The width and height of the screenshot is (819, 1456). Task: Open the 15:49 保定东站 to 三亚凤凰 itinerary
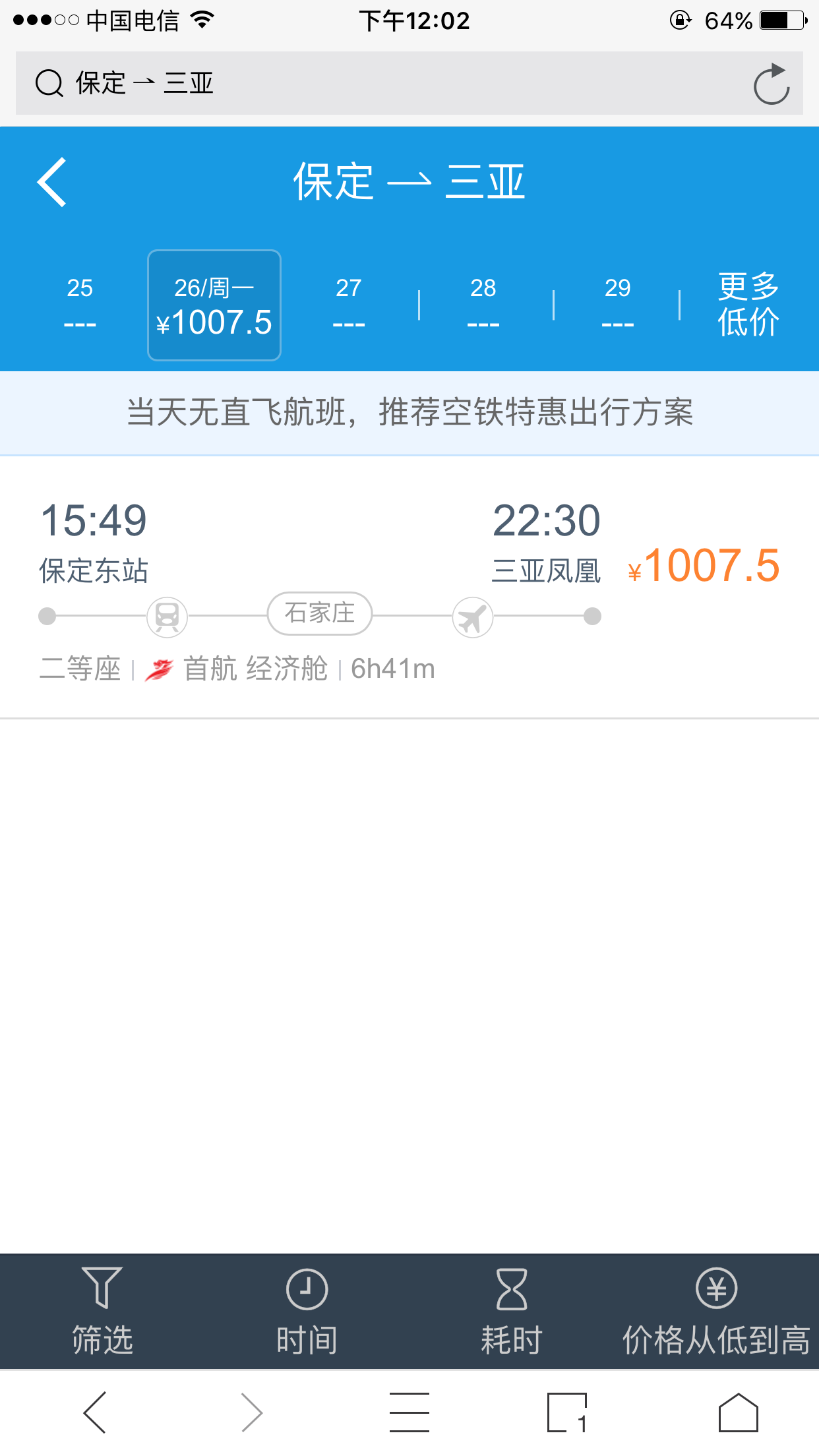409,588
